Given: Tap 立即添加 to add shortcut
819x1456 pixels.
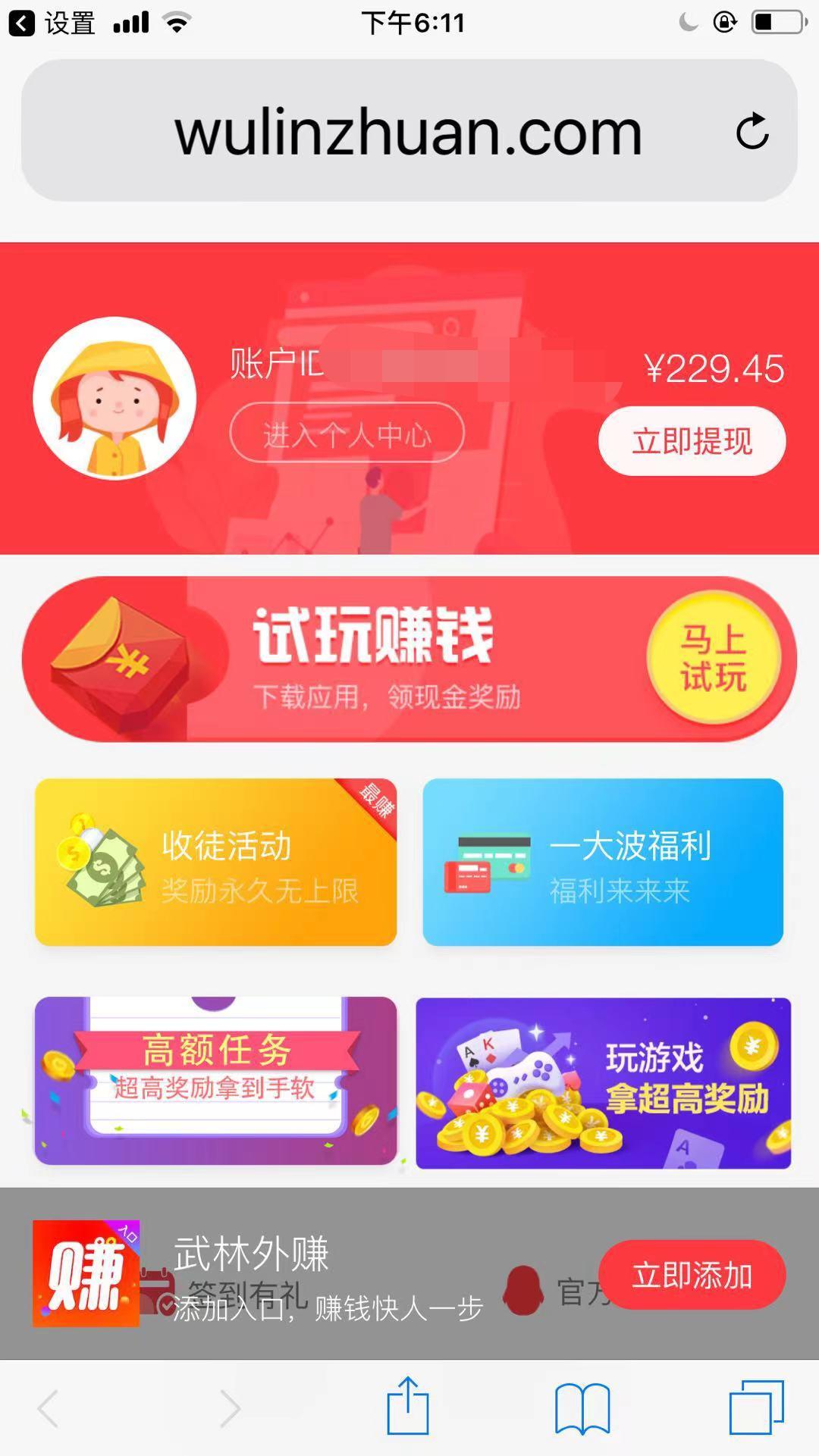Looking at the screenshot, I should [x=692, y=1275].
